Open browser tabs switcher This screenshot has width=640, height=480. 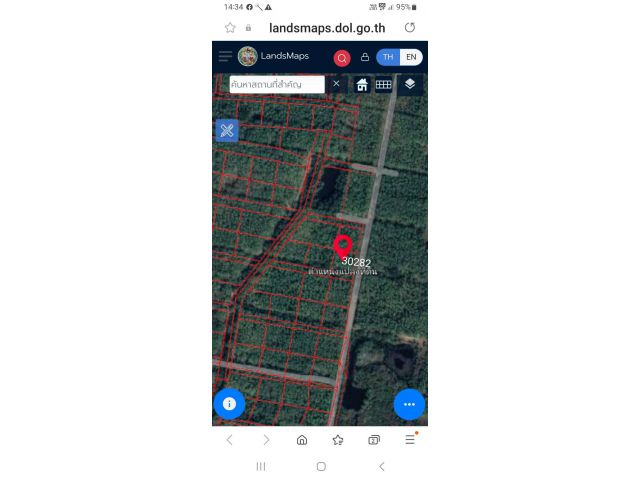coord(374,440)
